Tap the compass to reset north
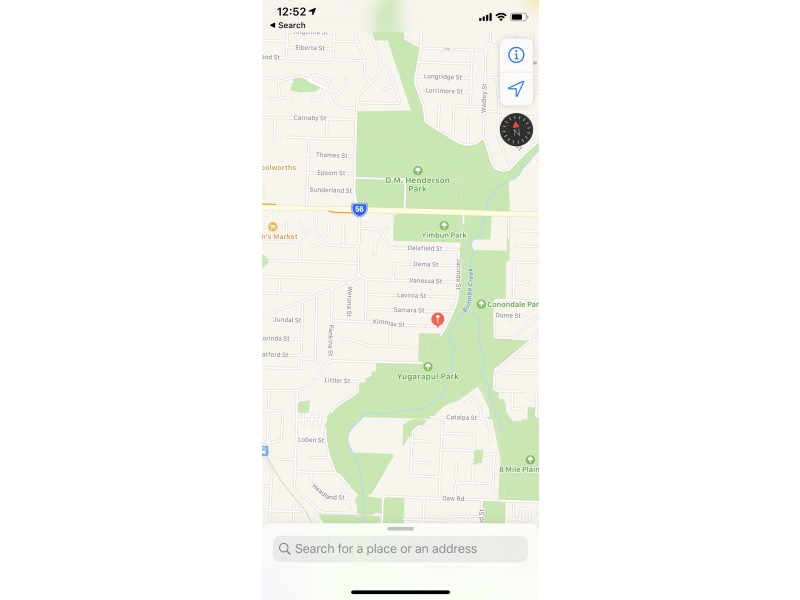The image size is (800, 600). [x=516, y=130]
